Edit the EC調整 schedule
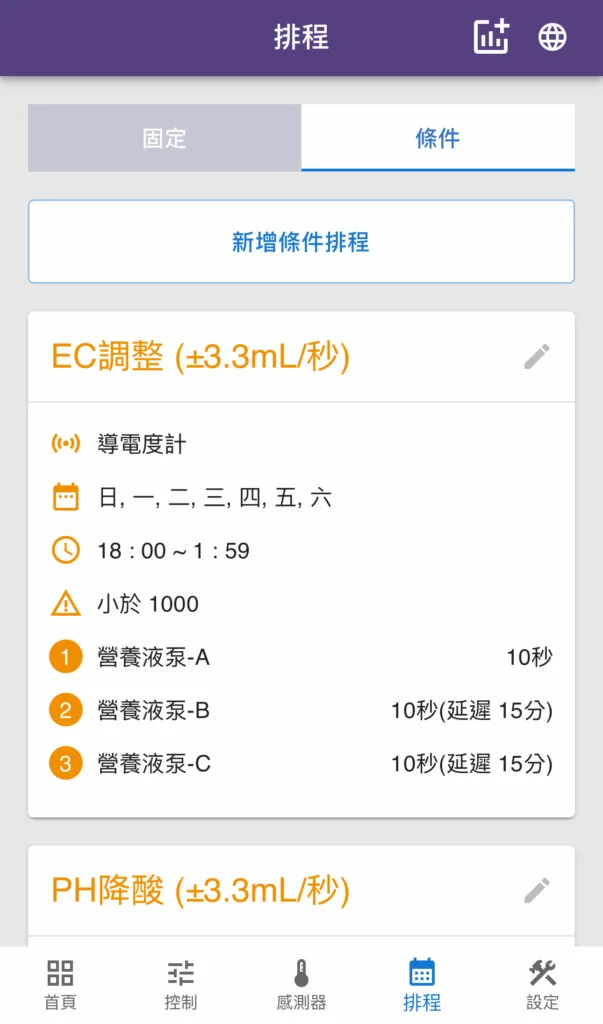This screenshot has width=603, height=1024. point(537,357)
